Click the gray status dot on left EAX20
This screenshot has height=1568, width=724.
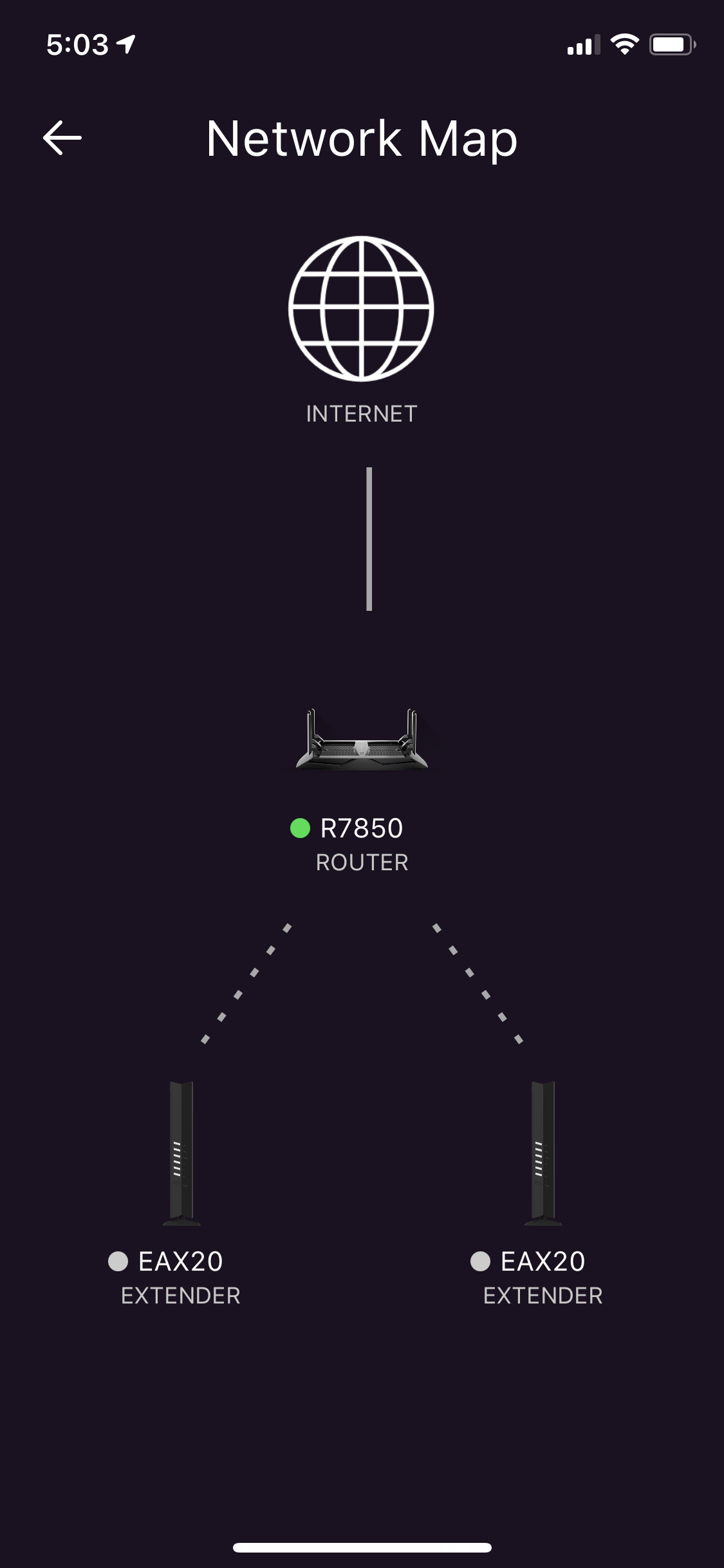point(120,1260)
